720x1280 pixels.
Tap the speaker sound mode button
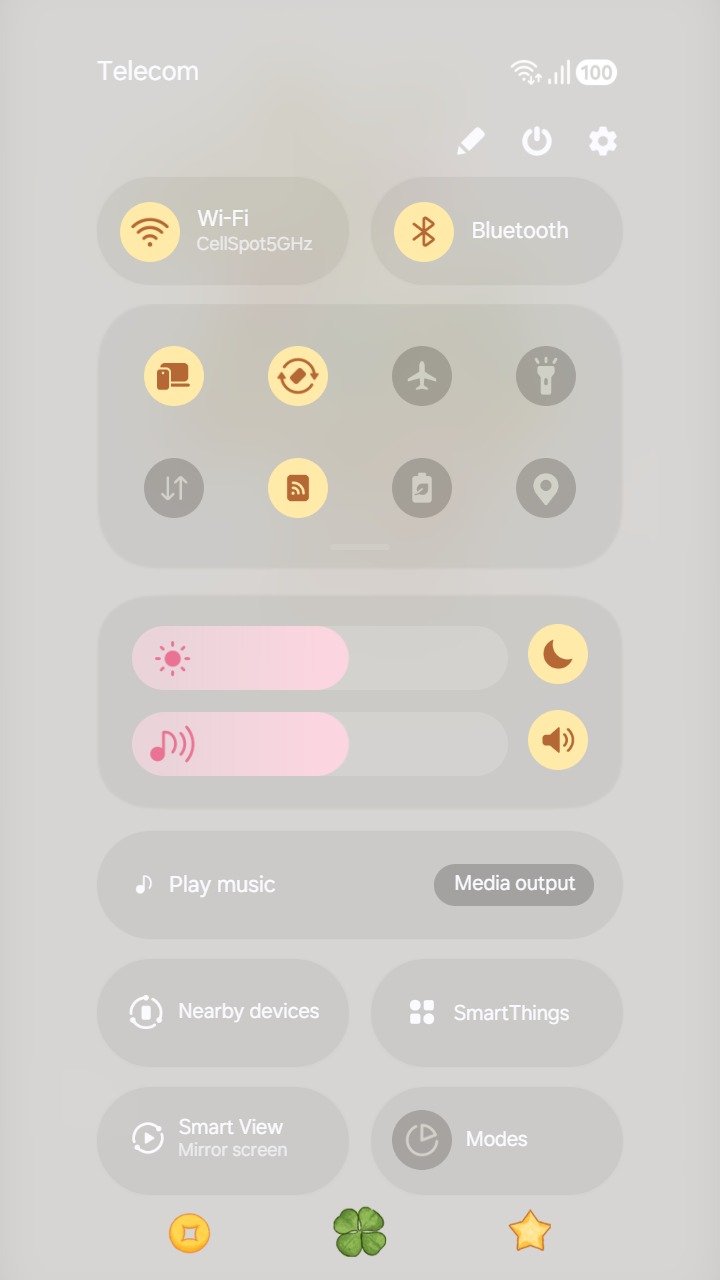pyautogui.click(x=558, y=741)
